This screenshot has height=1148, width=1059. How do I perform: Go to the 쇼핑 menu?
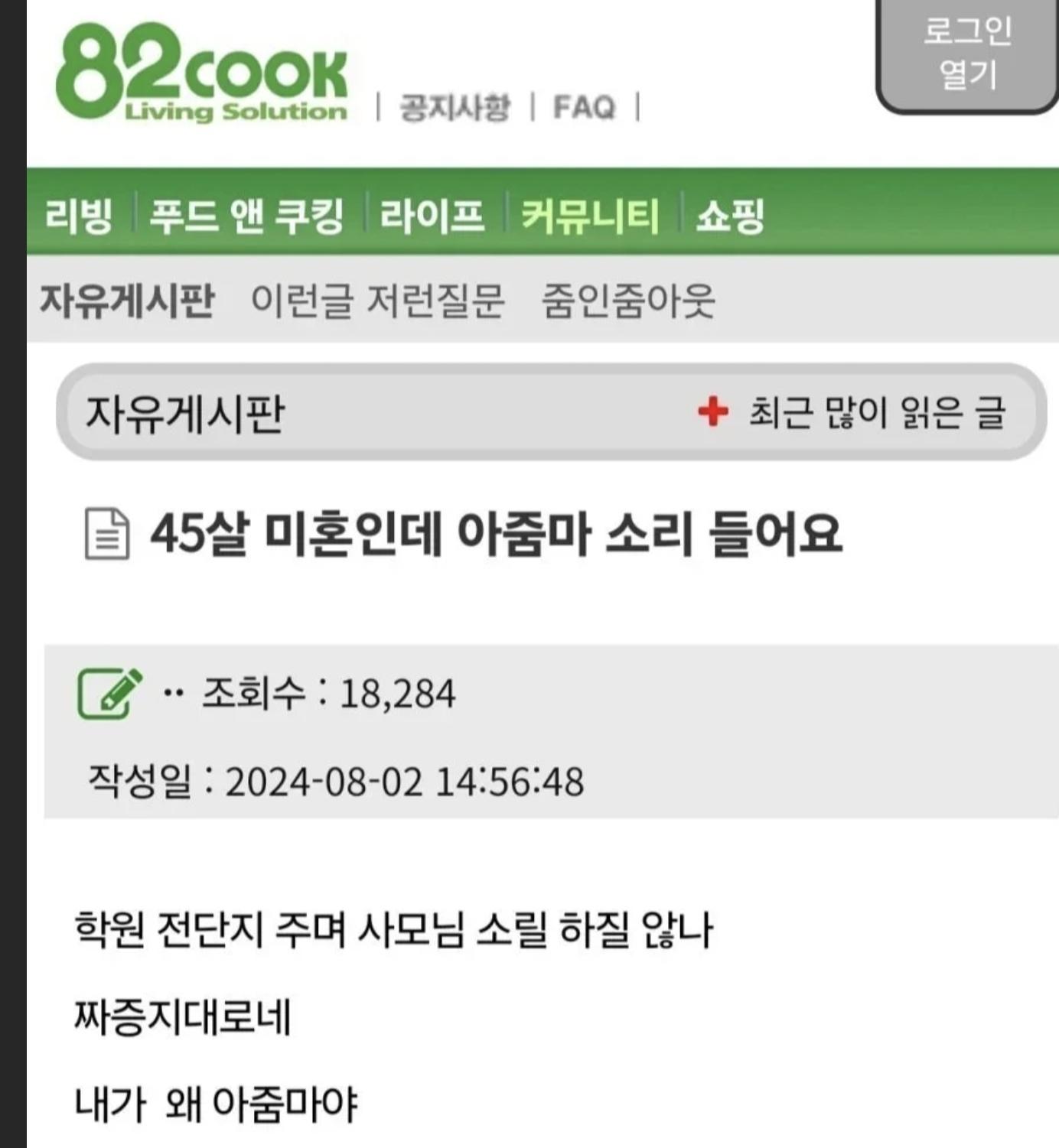click(x=729, y=215)
